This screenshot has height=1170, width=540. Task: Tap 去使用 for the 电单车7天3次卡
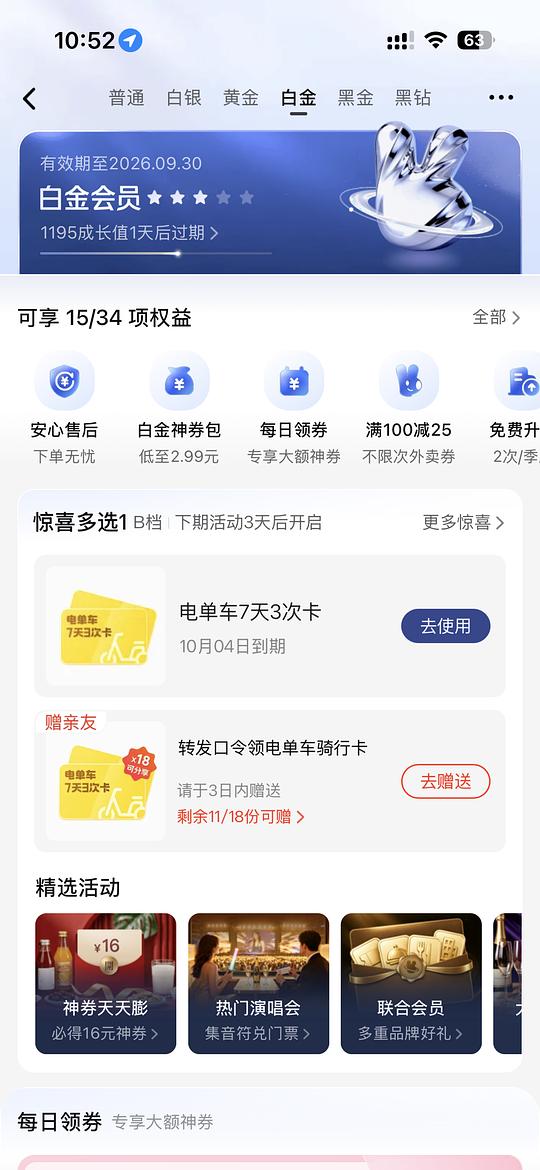point(446,626)
